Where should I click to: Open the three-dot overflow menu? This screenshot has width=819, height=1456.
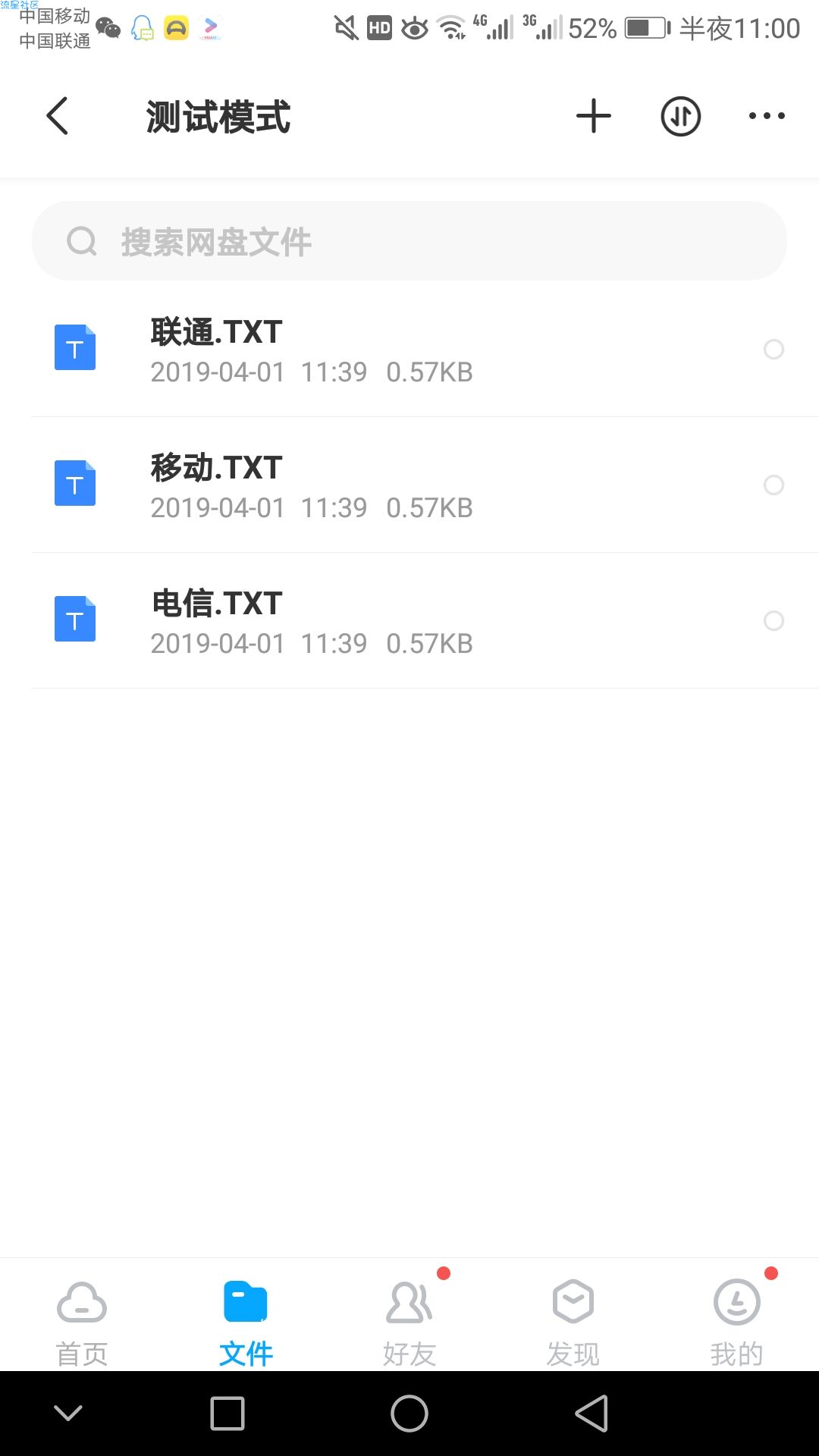767,116
